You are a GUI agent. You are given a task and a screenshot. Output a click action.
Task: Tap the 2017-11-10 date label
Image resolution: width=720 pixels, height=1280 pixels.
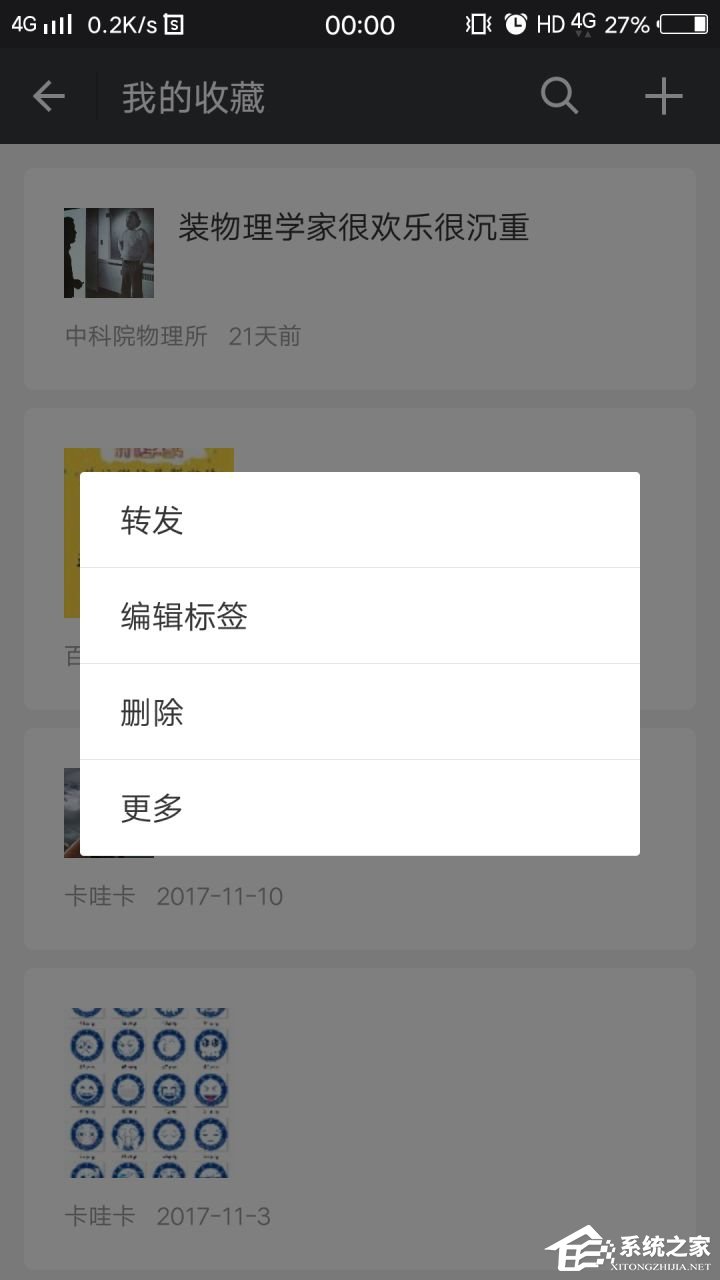point(220,897)
